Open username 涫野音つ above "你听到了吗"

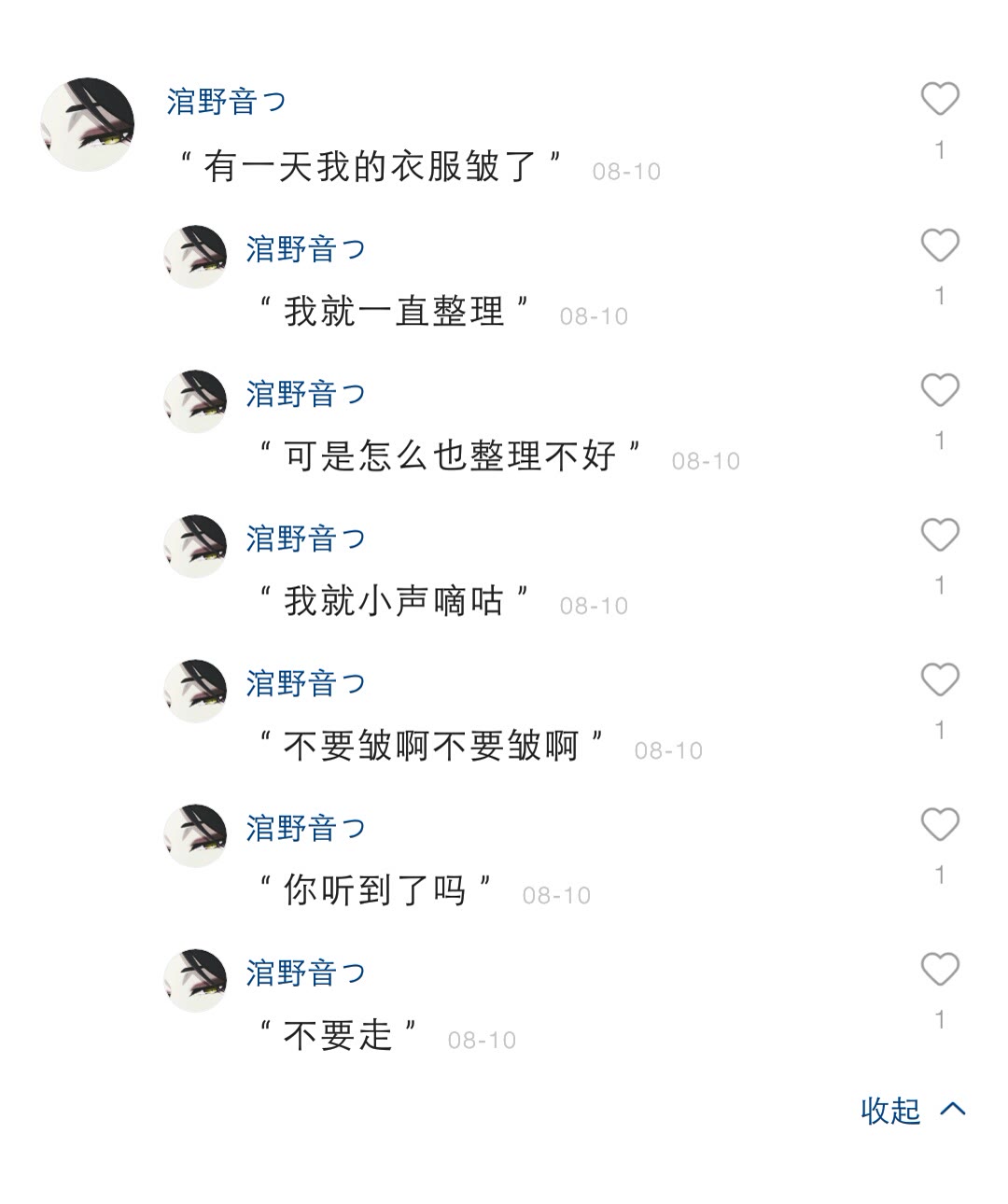coord(305,828)
